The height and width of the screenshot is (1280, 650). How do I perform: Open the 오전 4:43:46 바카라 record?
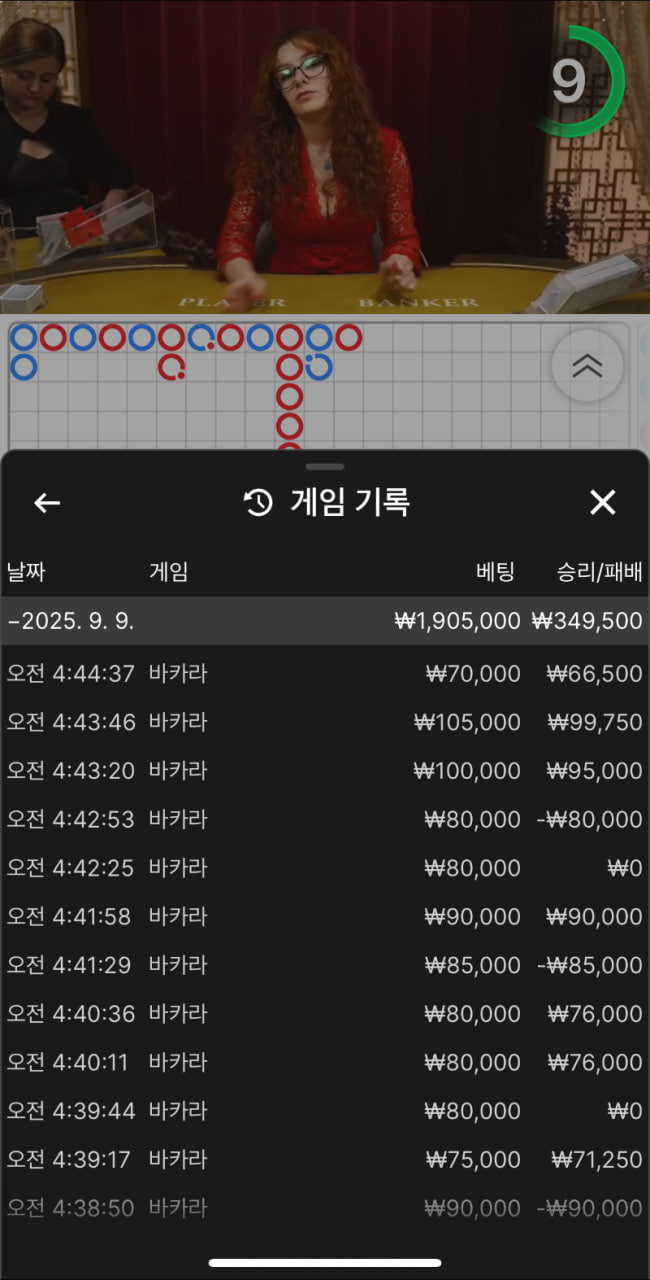tap(324, 722)
